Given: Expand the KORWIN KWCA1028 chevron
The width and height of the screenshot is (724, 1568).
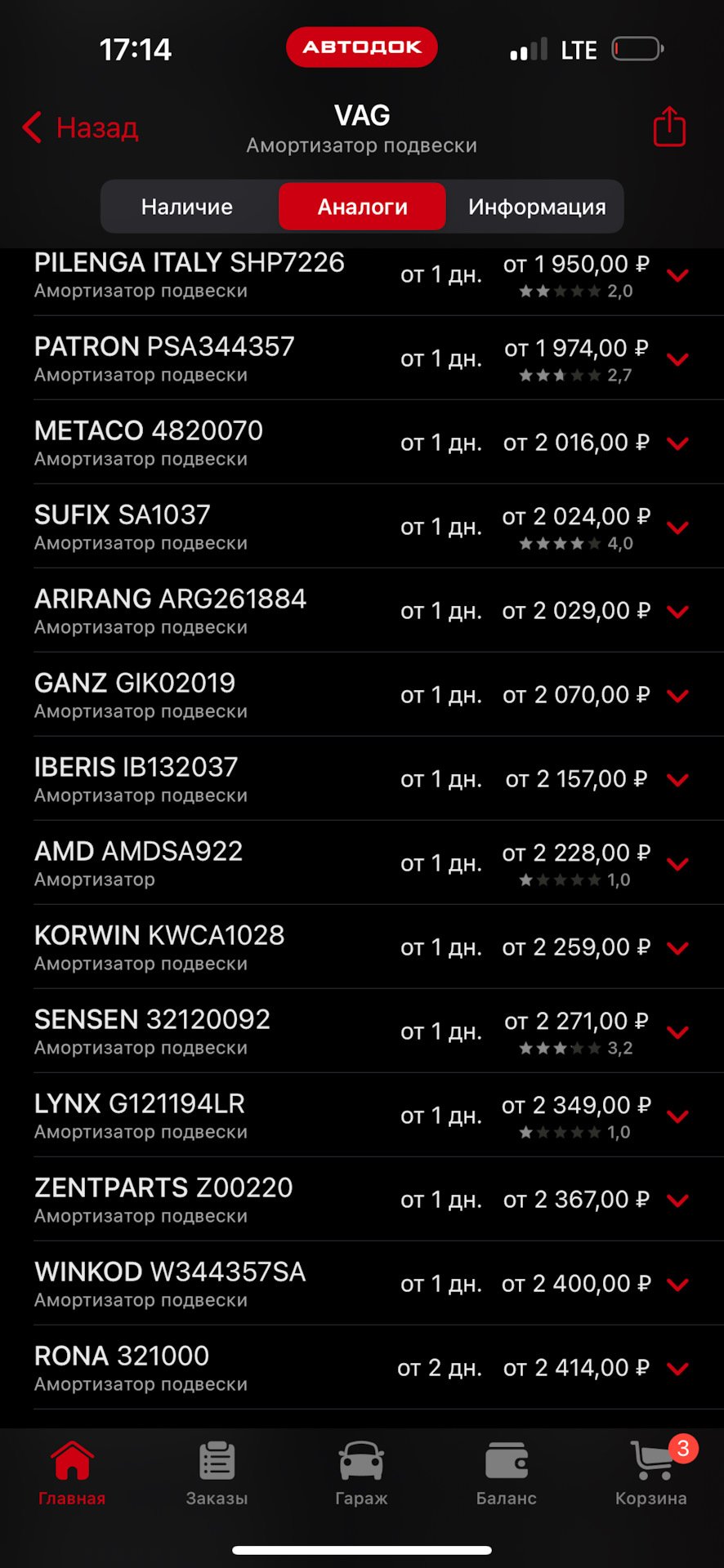Looking at the screenshot, I should coord(677,948).
